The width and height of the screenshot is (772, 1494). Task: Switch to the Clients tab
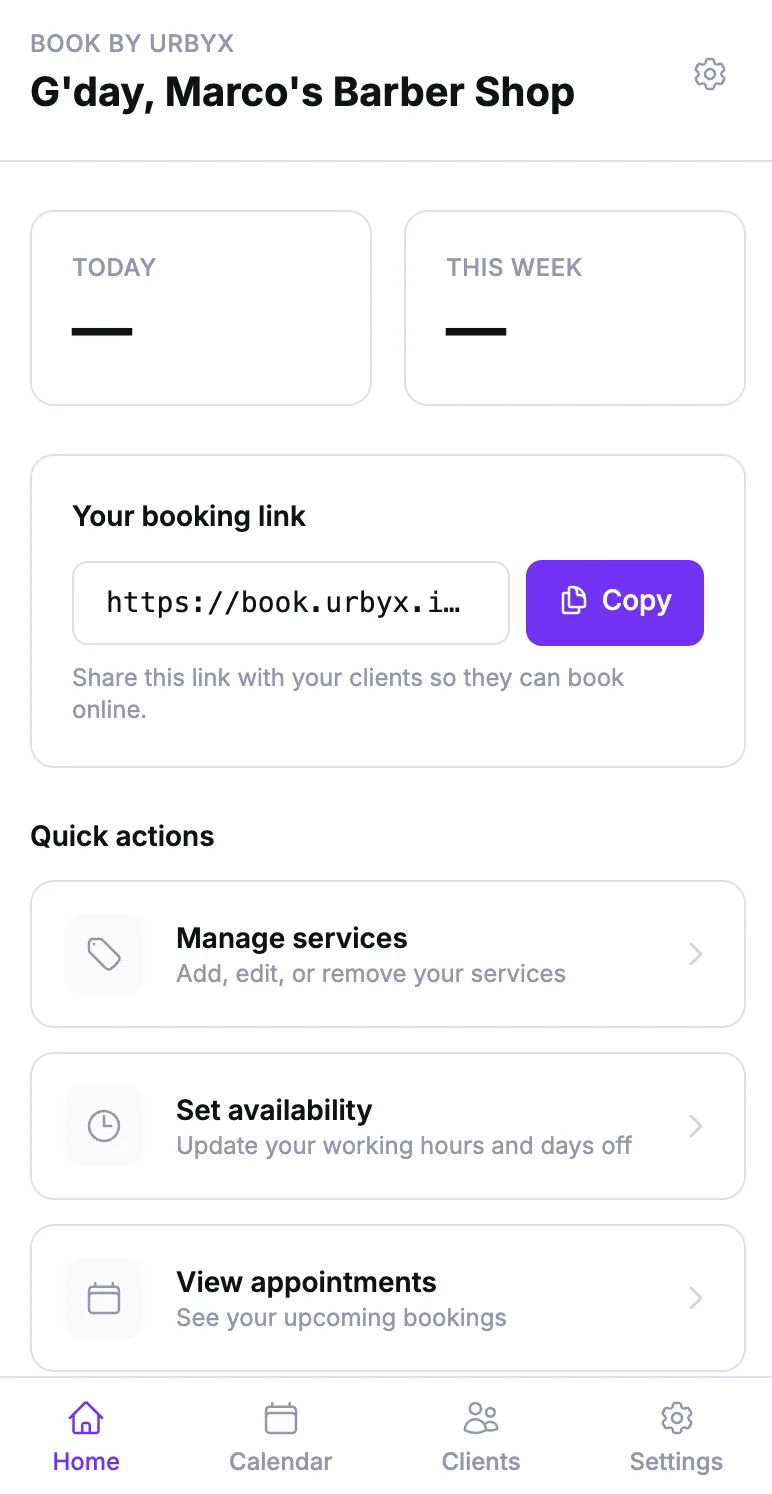[x=481, y=1436]
